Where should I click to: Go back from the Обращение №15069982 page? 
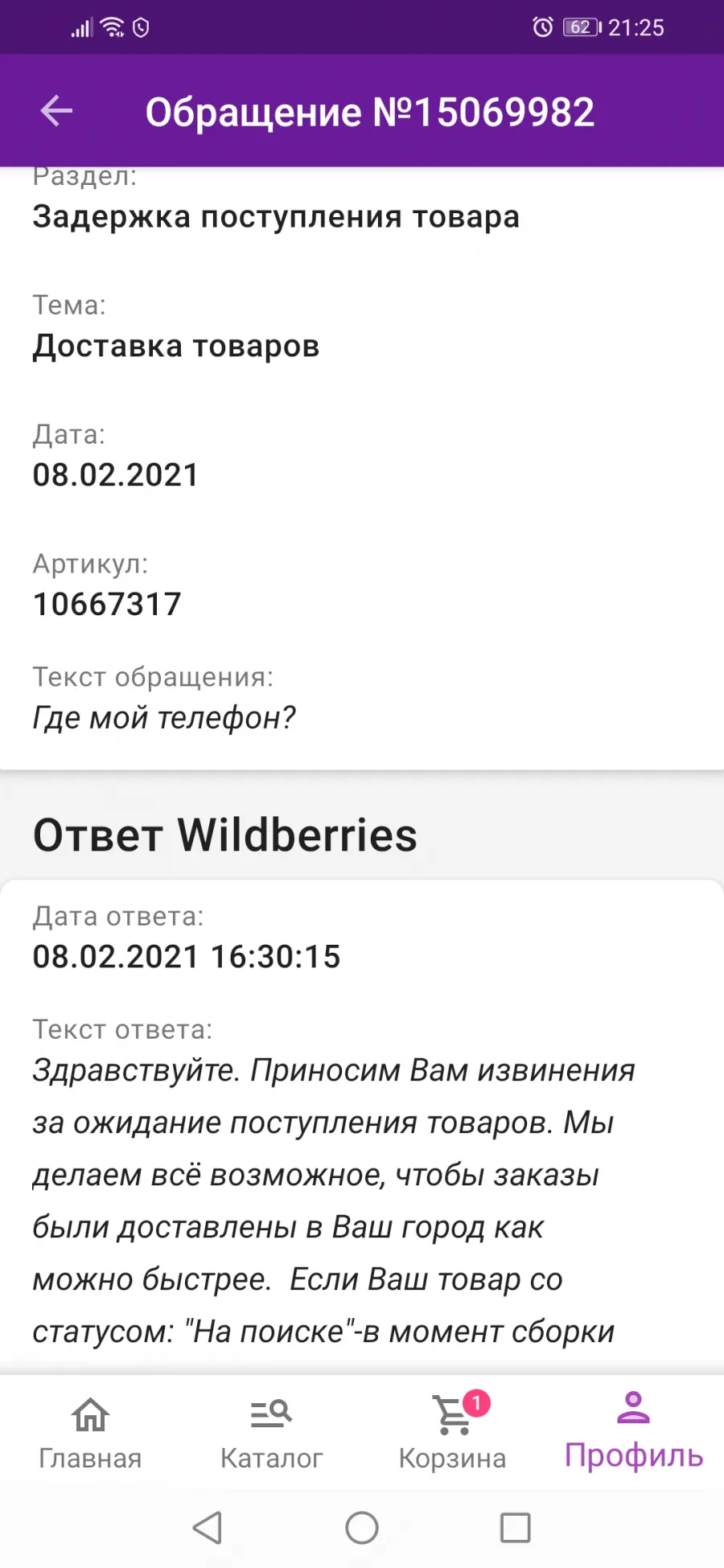click(x=56, y=111)
